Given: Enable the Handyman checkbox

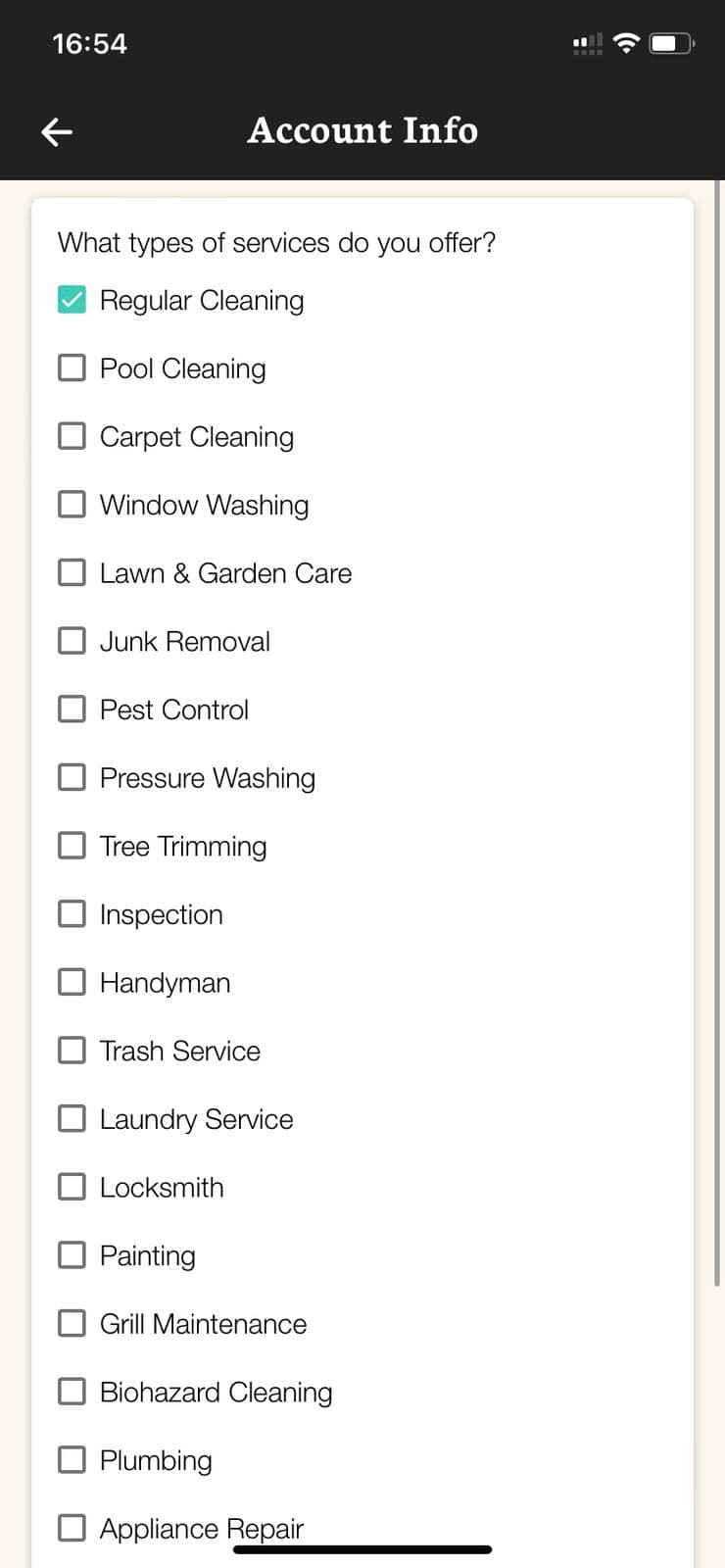Looking at the screenshot, I should click(x=72, y=982).
